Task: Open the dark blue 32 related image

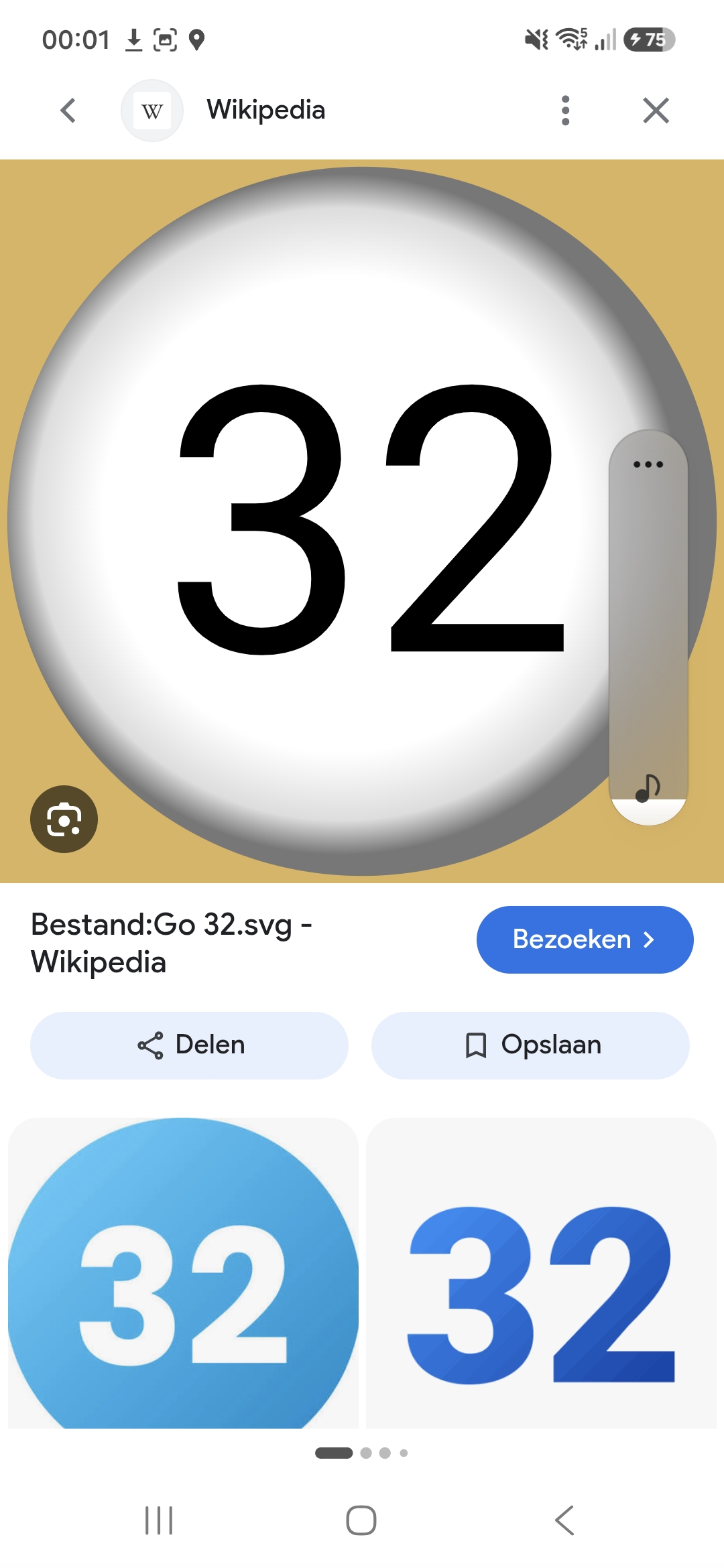Action: [541, 1272]
